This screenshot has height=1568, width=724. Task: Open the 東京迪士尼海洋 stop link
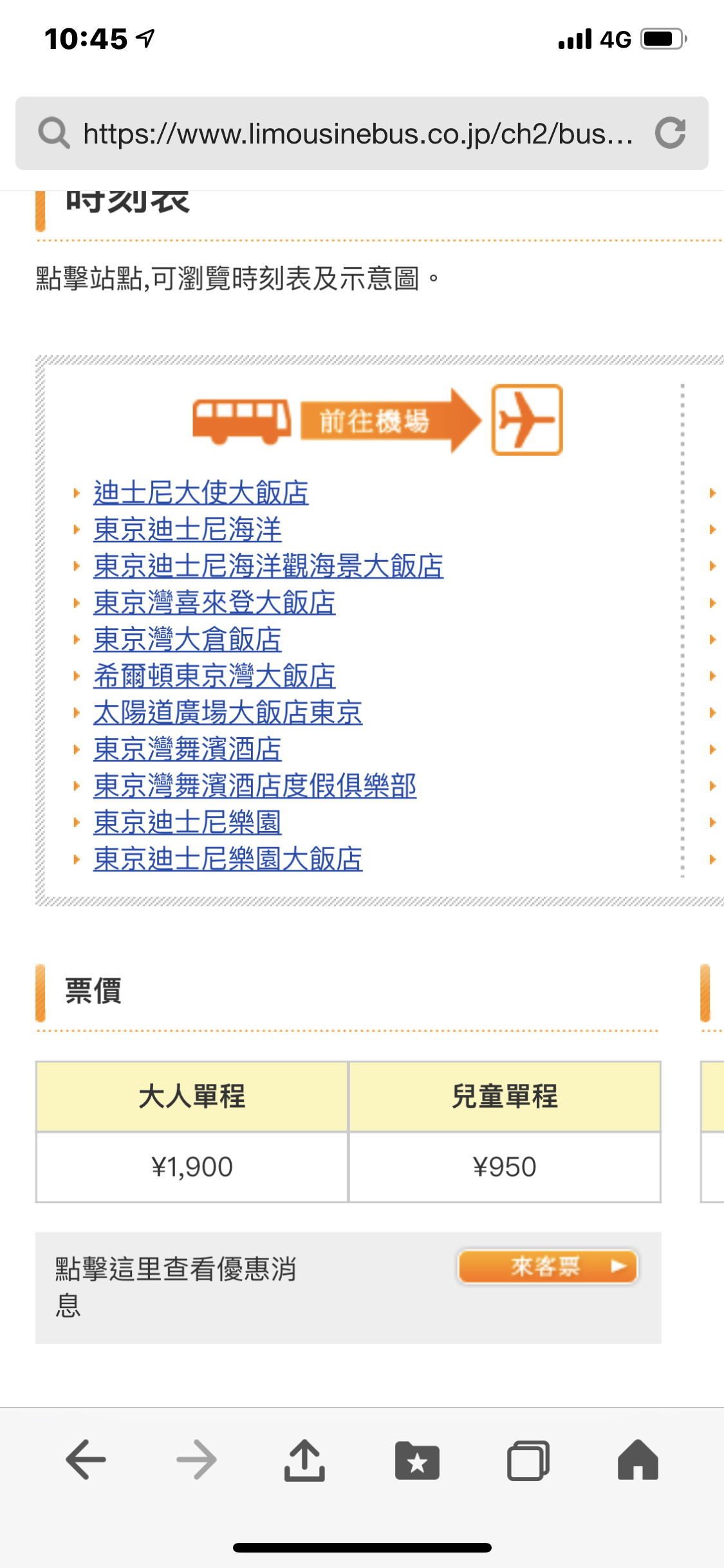[187, 530]
